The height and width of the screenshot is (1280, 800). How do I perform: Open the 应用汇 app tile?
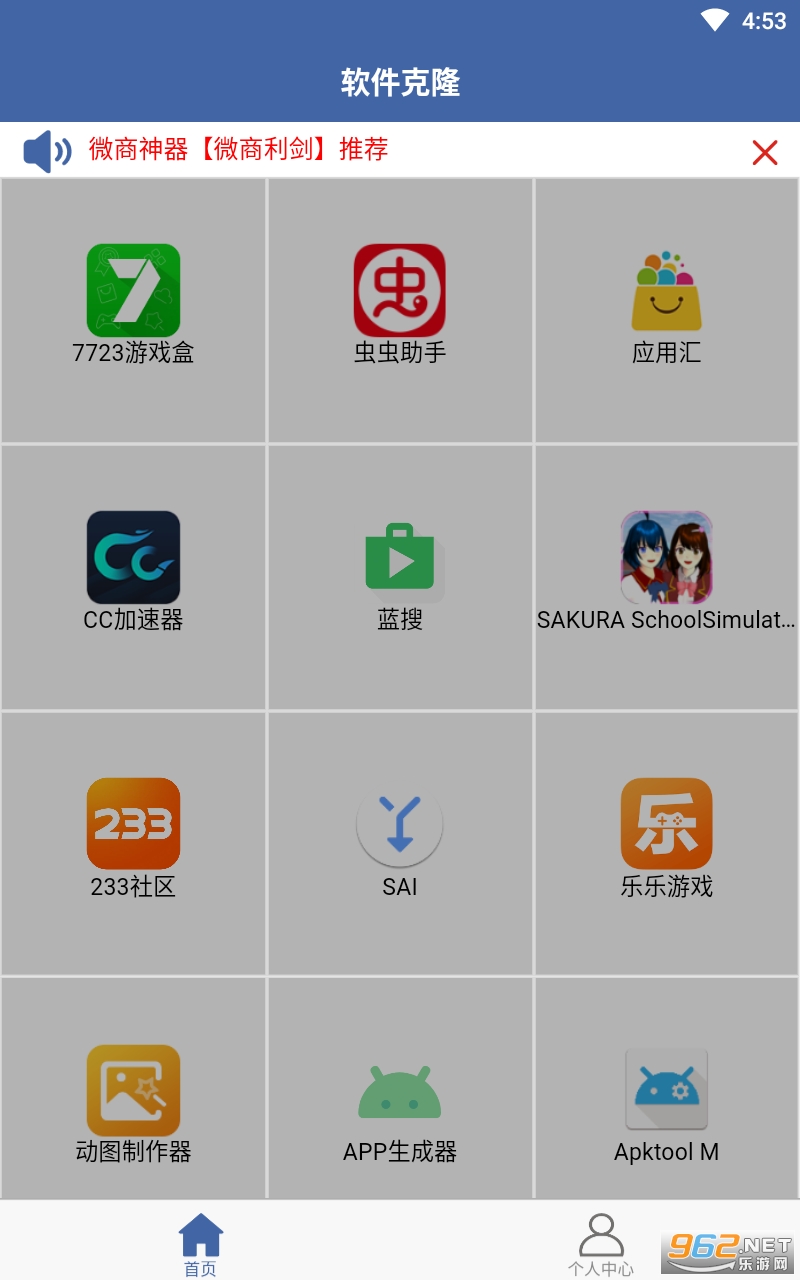666,310
